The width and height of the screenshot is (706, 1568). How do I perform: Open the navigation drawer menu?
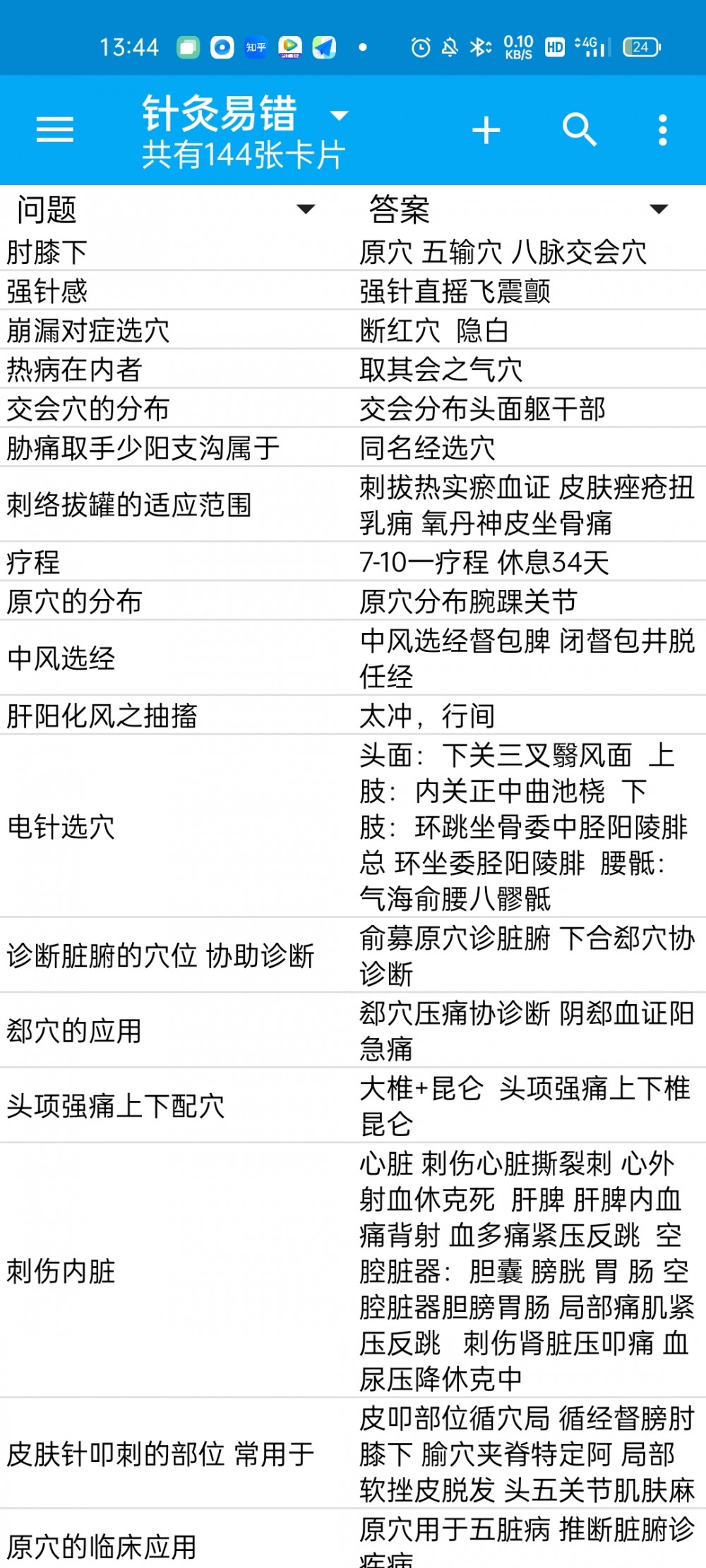pos(55,130)
